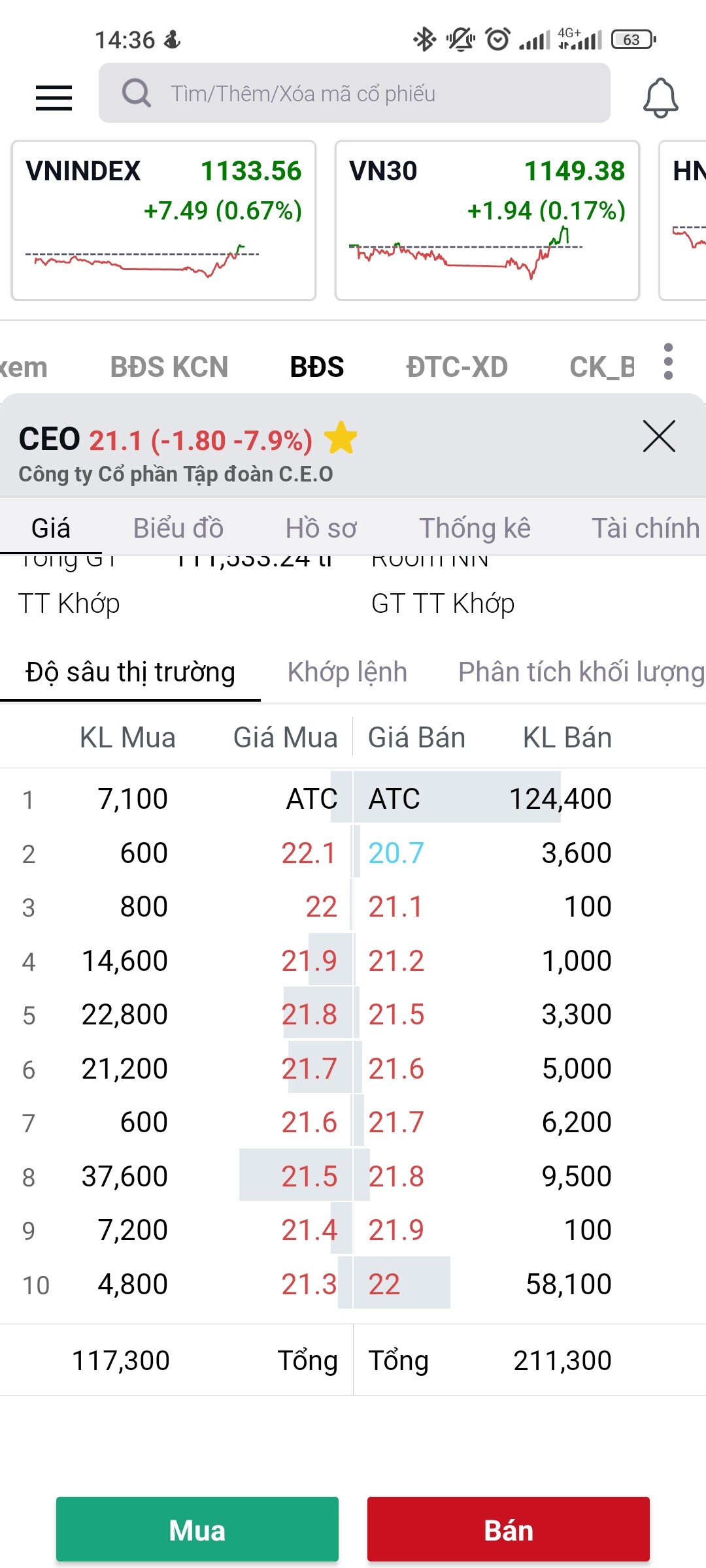Toggle the CEO favorite star
This screenshot has width=706, height=1568.
pyautogui.click(x=341, y=438)
